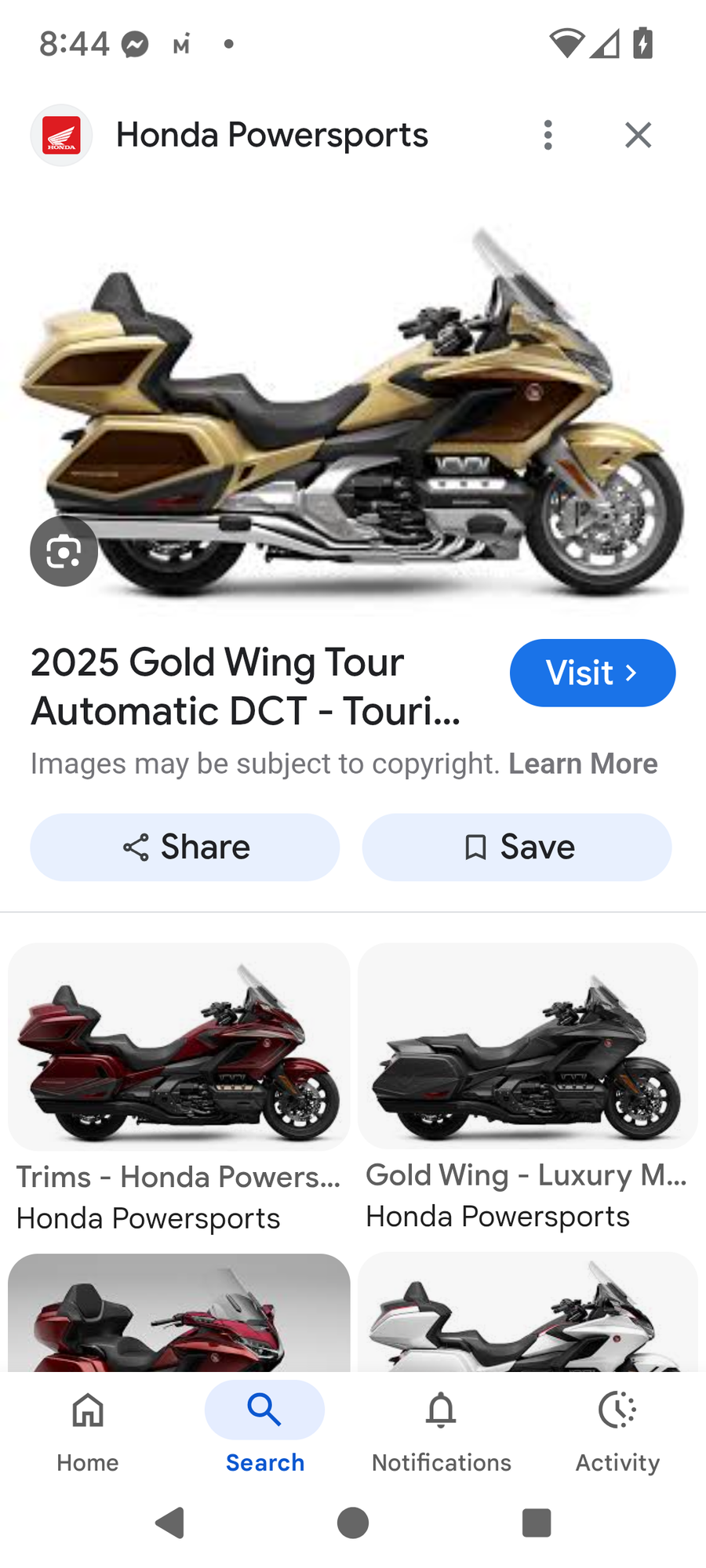Open recent apps from navigation bar
Screen dimensions: 706x1568
click(x=537, y=1523)
